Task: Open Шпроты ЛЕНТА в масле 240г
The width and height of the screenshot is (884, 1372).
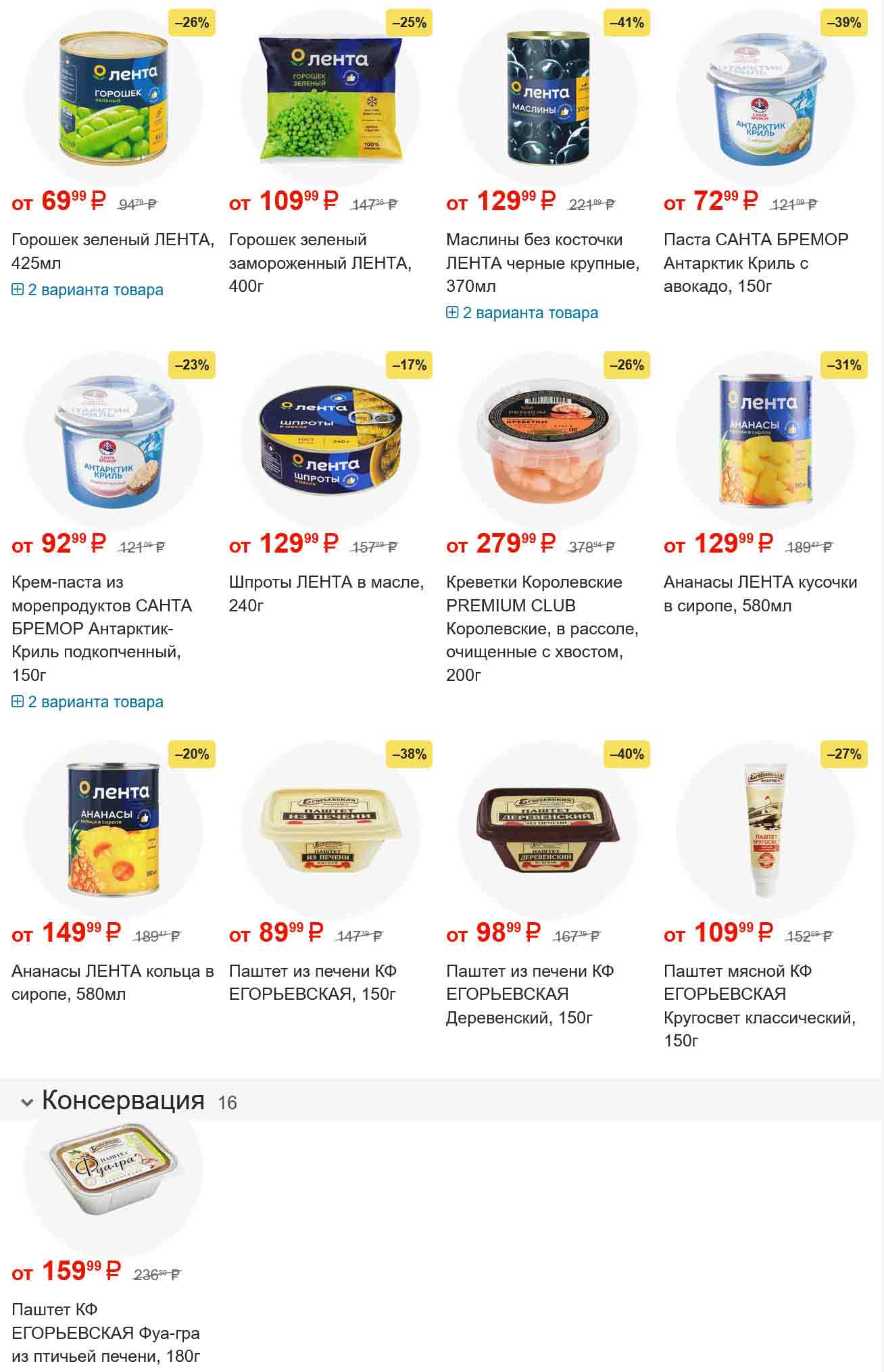Action: coord(326,593)
